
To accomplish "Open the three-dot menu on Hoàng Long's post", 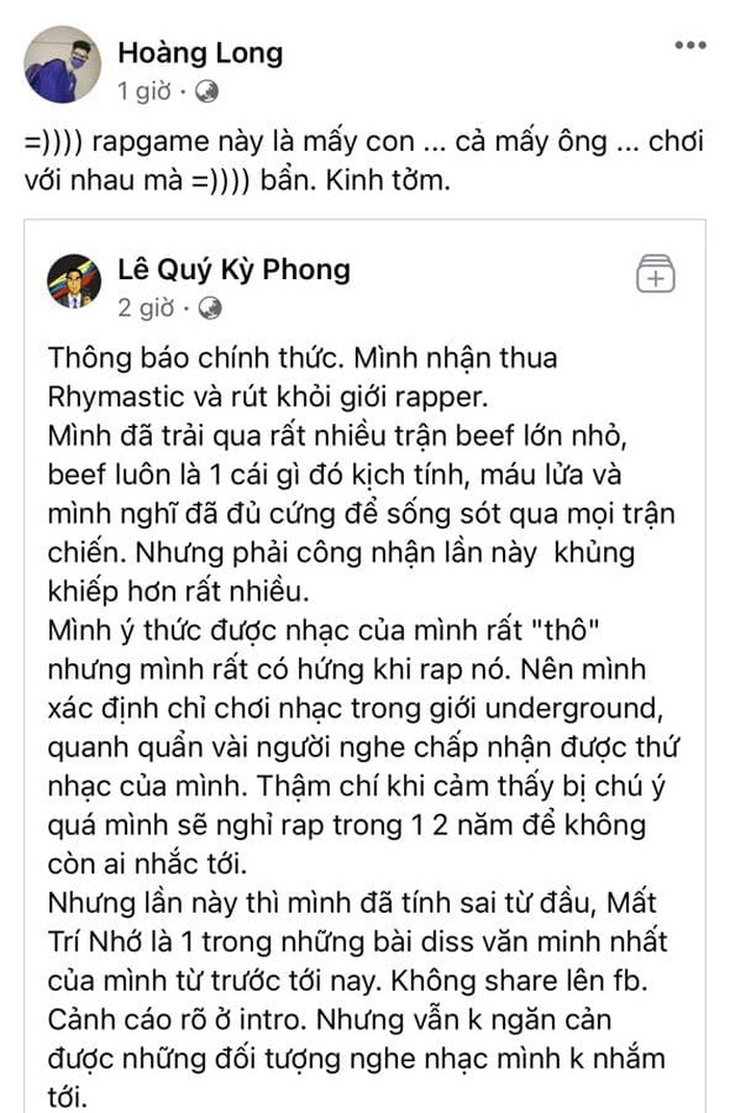I will [690, 46].
